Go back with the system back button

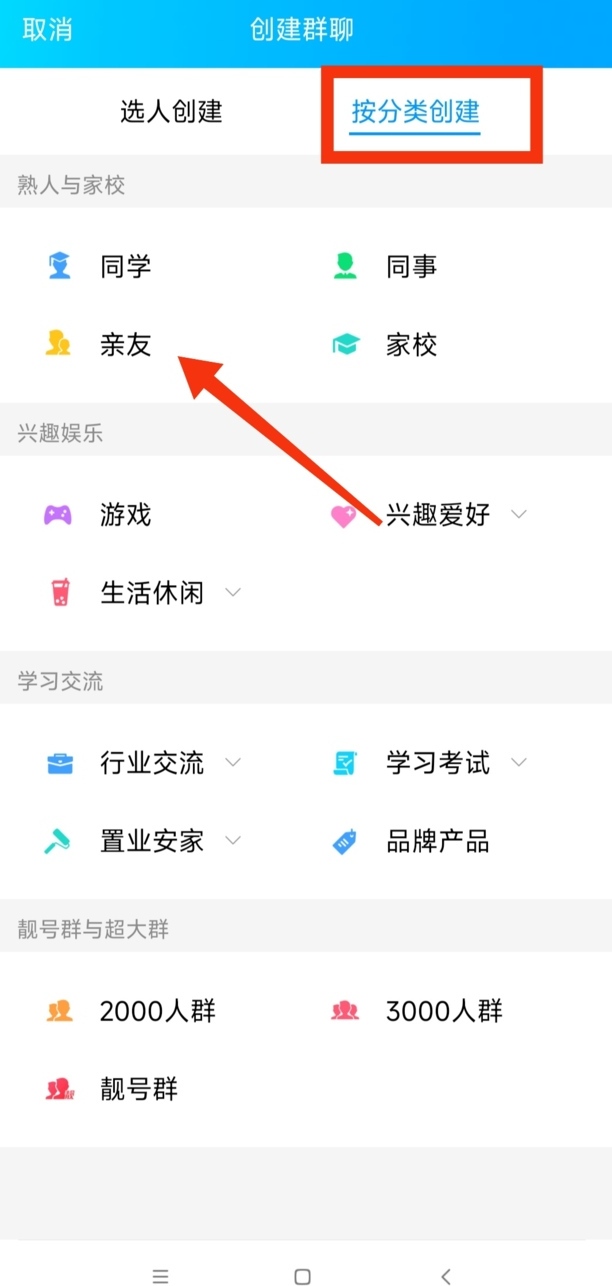[446, 1276]
